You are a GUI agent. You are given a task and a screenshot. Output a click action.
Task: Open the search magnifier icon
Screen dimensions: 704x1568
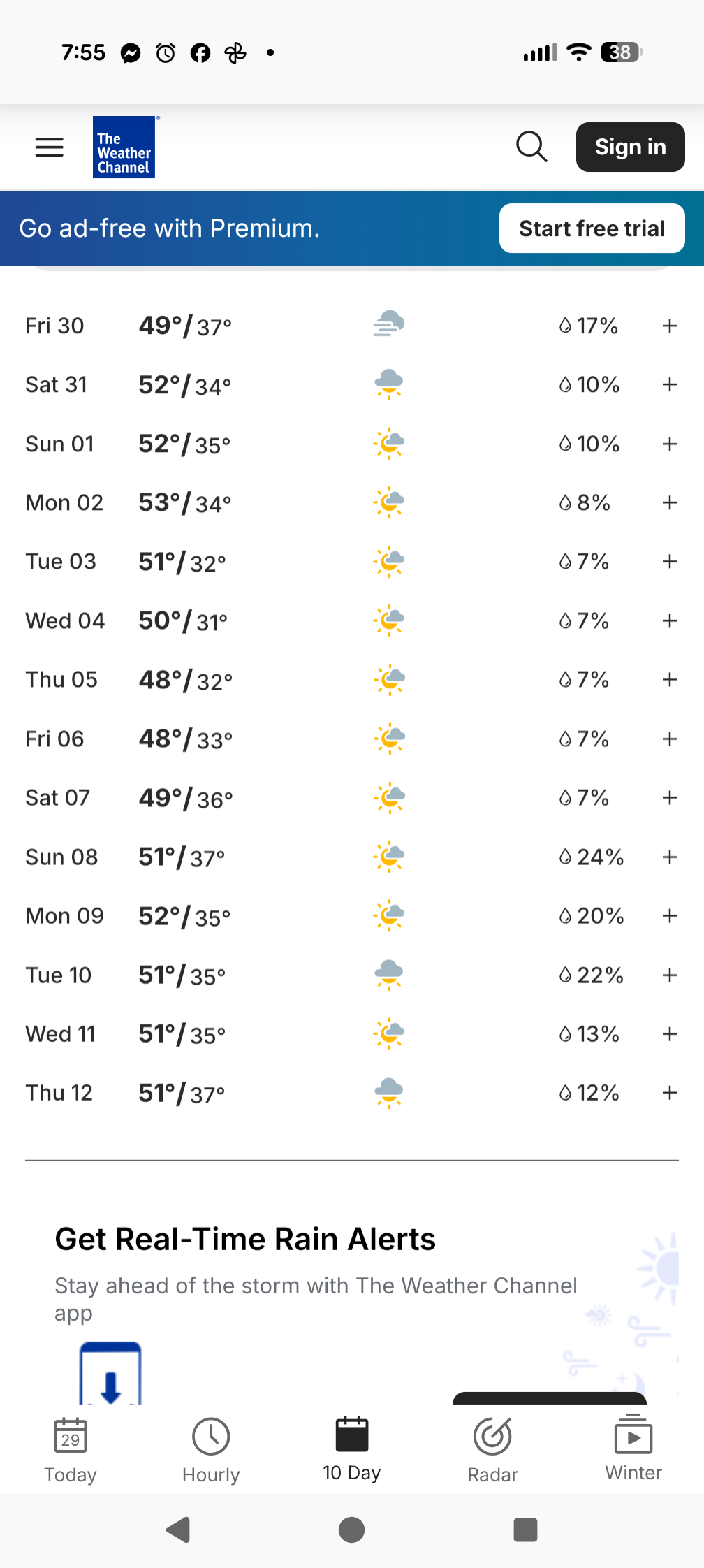(531, 147)
